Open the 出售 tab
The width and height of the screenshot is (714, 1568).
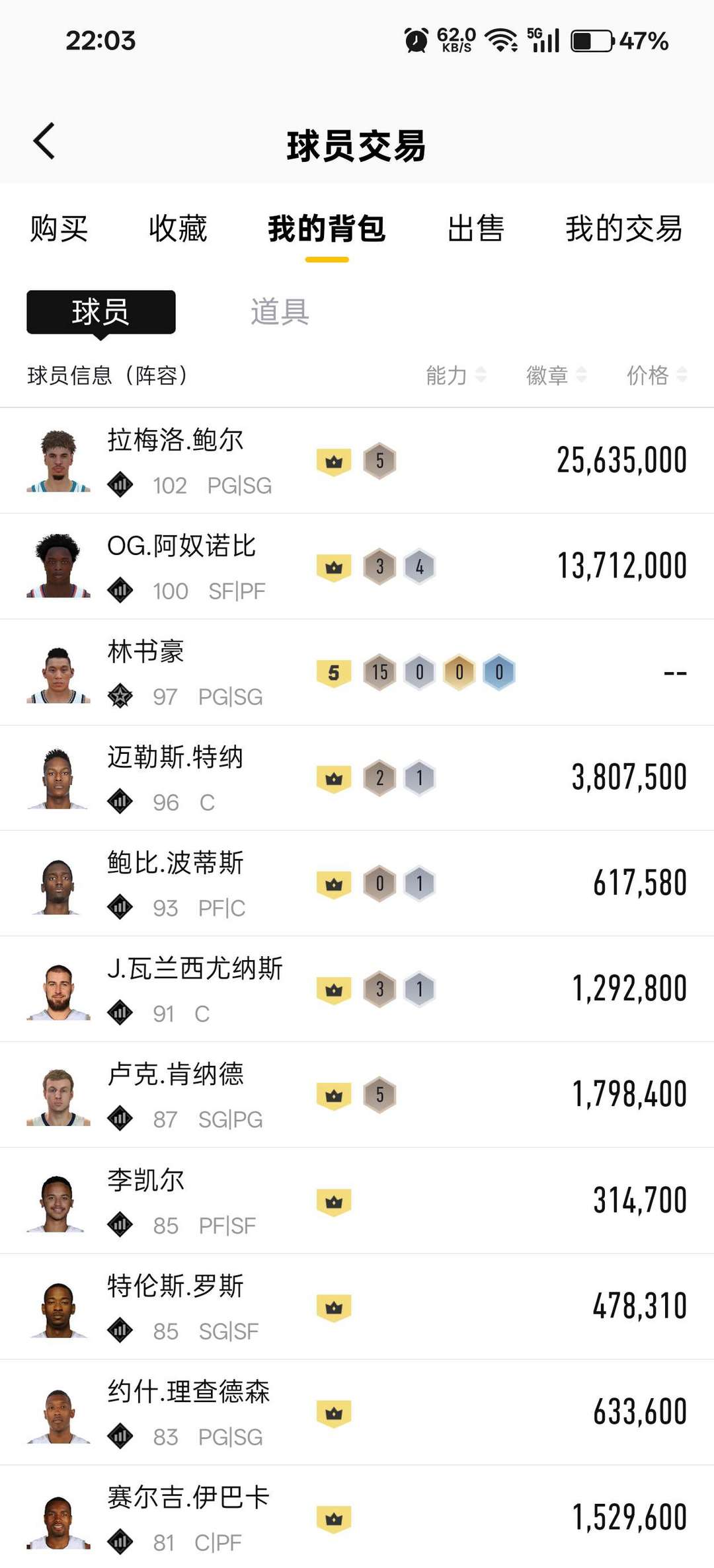click(475, 229)
